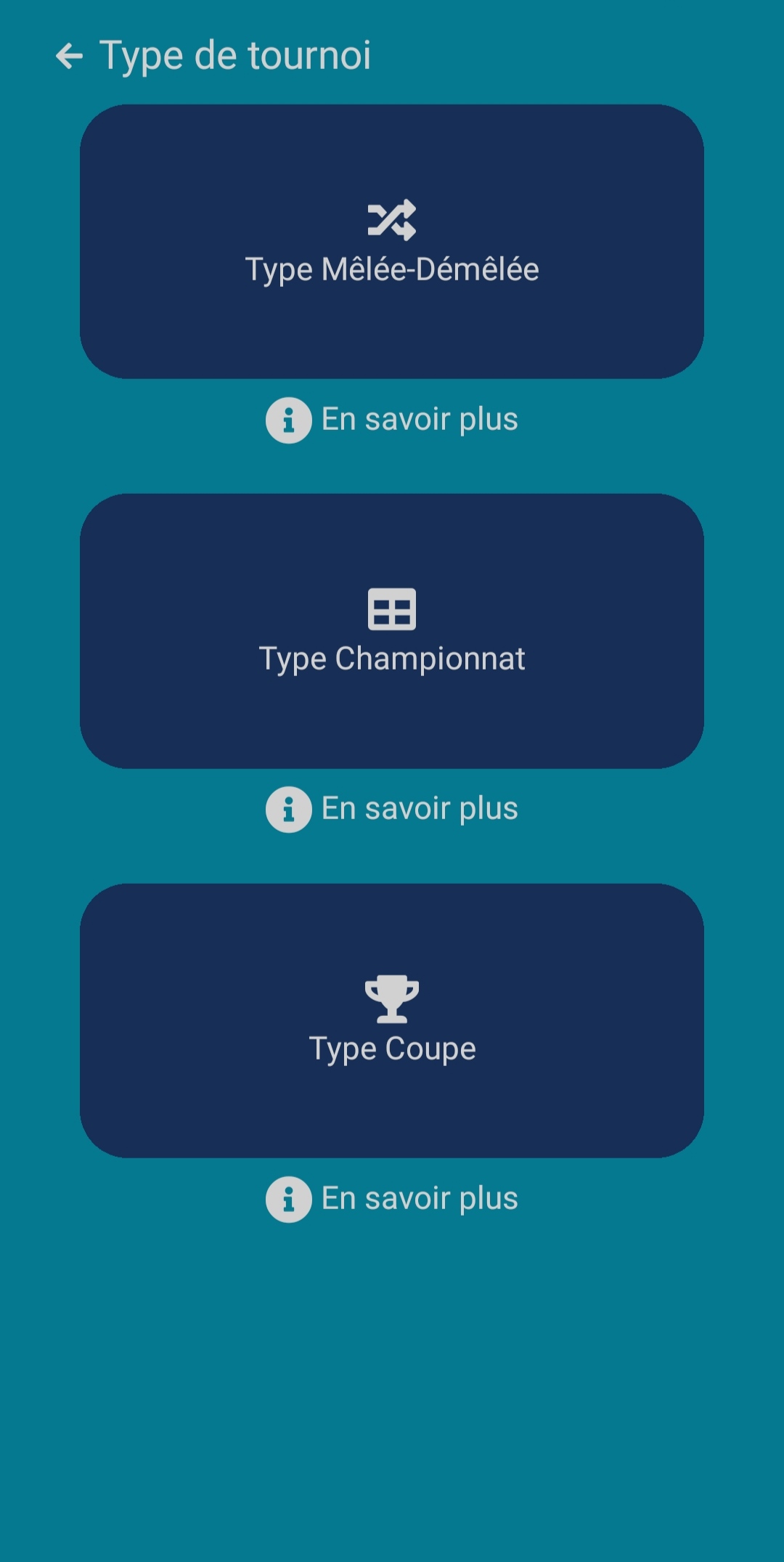784x1562 pixels.
Task: Select the Type Mêlée-Démêlée tournament
Action: point(392,242)
